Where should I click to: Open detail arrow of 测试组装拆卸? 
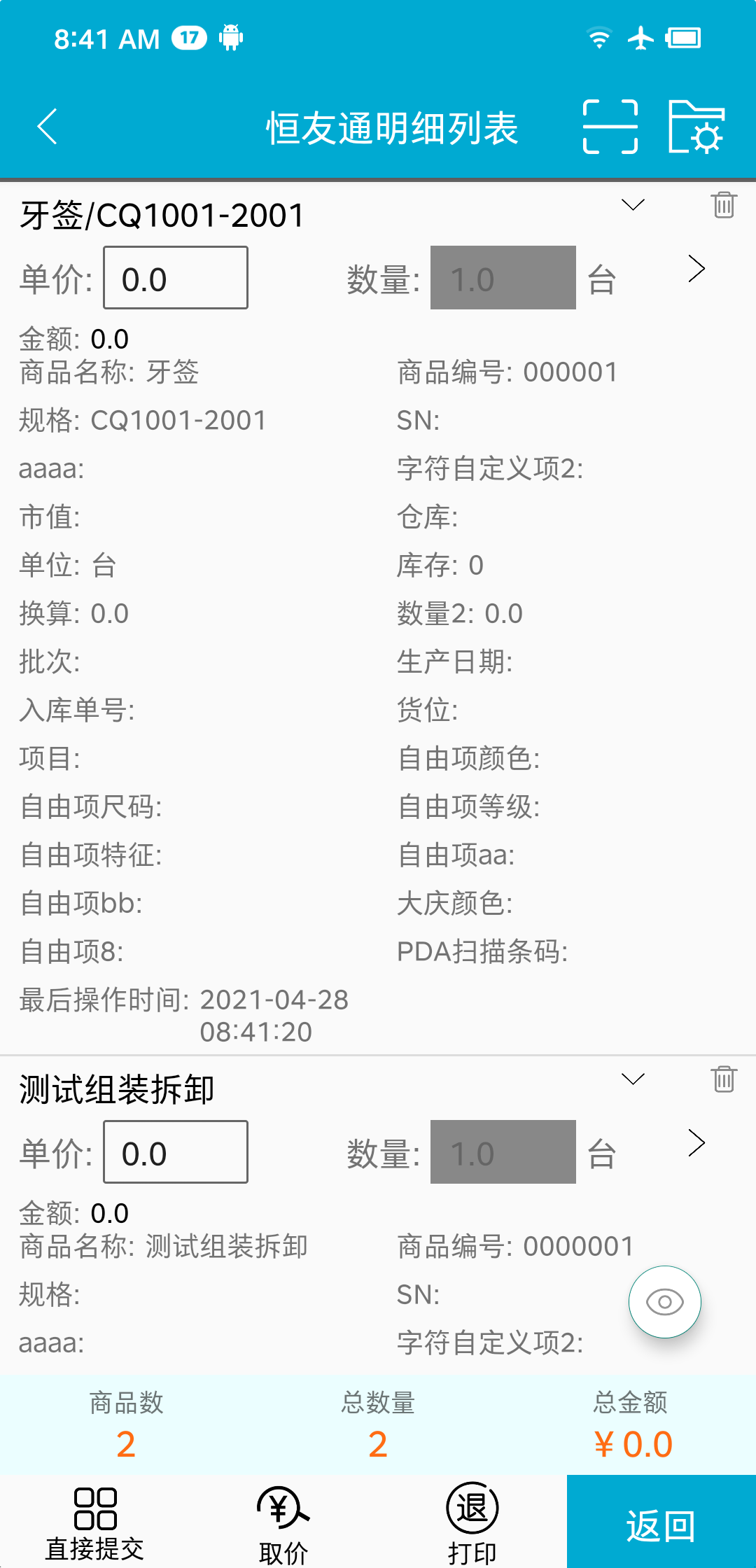tap(696, 1143)
